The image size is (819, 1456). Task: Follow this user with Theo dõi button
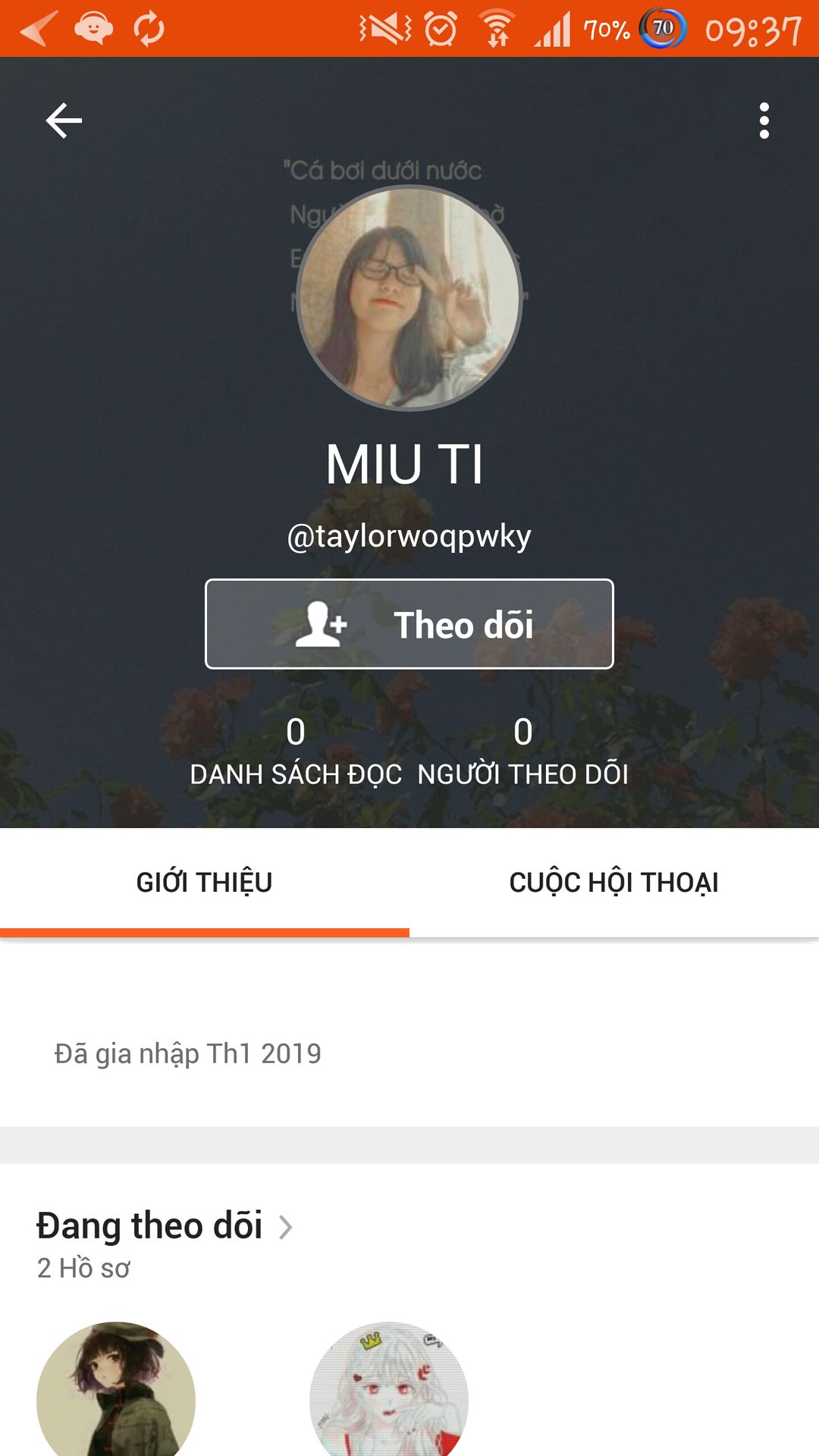[409, 624]
